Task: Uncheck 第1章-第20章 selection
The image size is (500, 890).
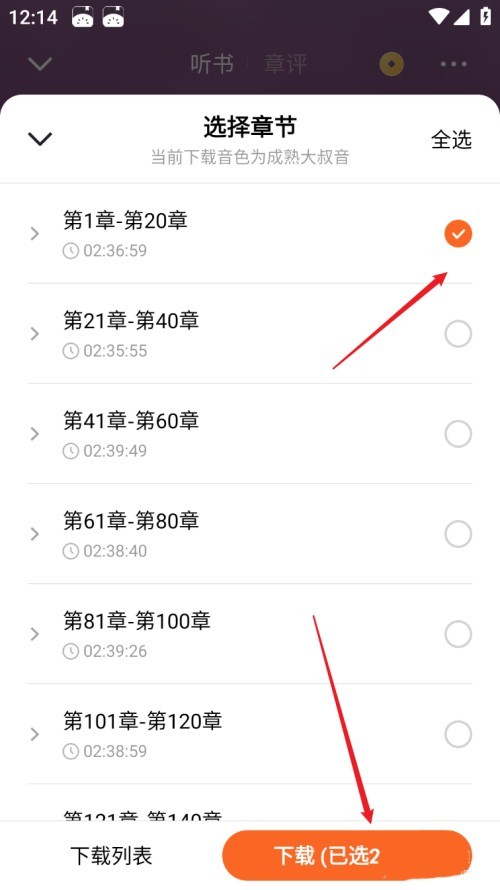Action: point(458,234)
